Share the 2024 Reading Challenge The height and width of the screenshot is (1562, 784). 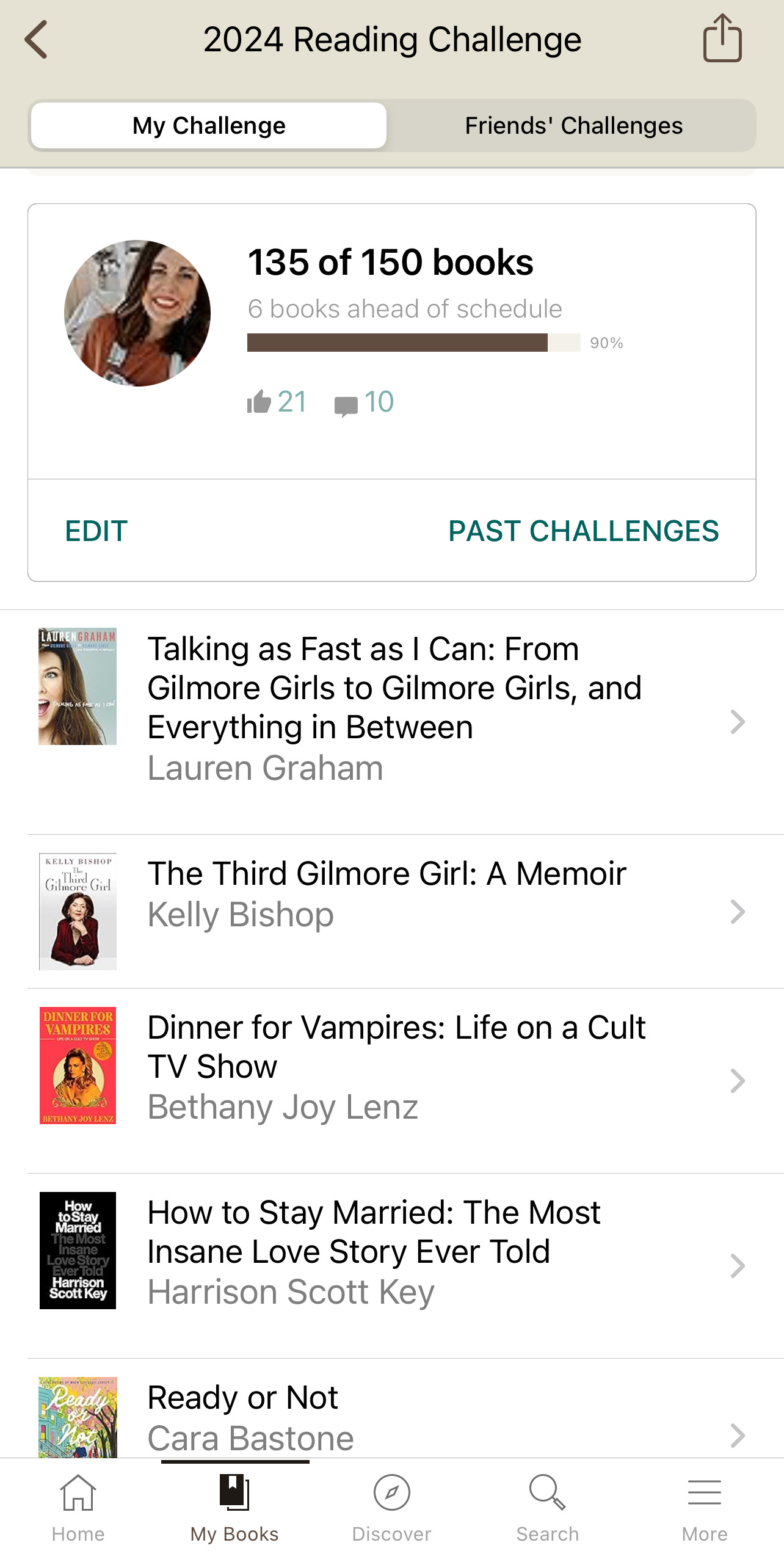(x=722, y=38)
